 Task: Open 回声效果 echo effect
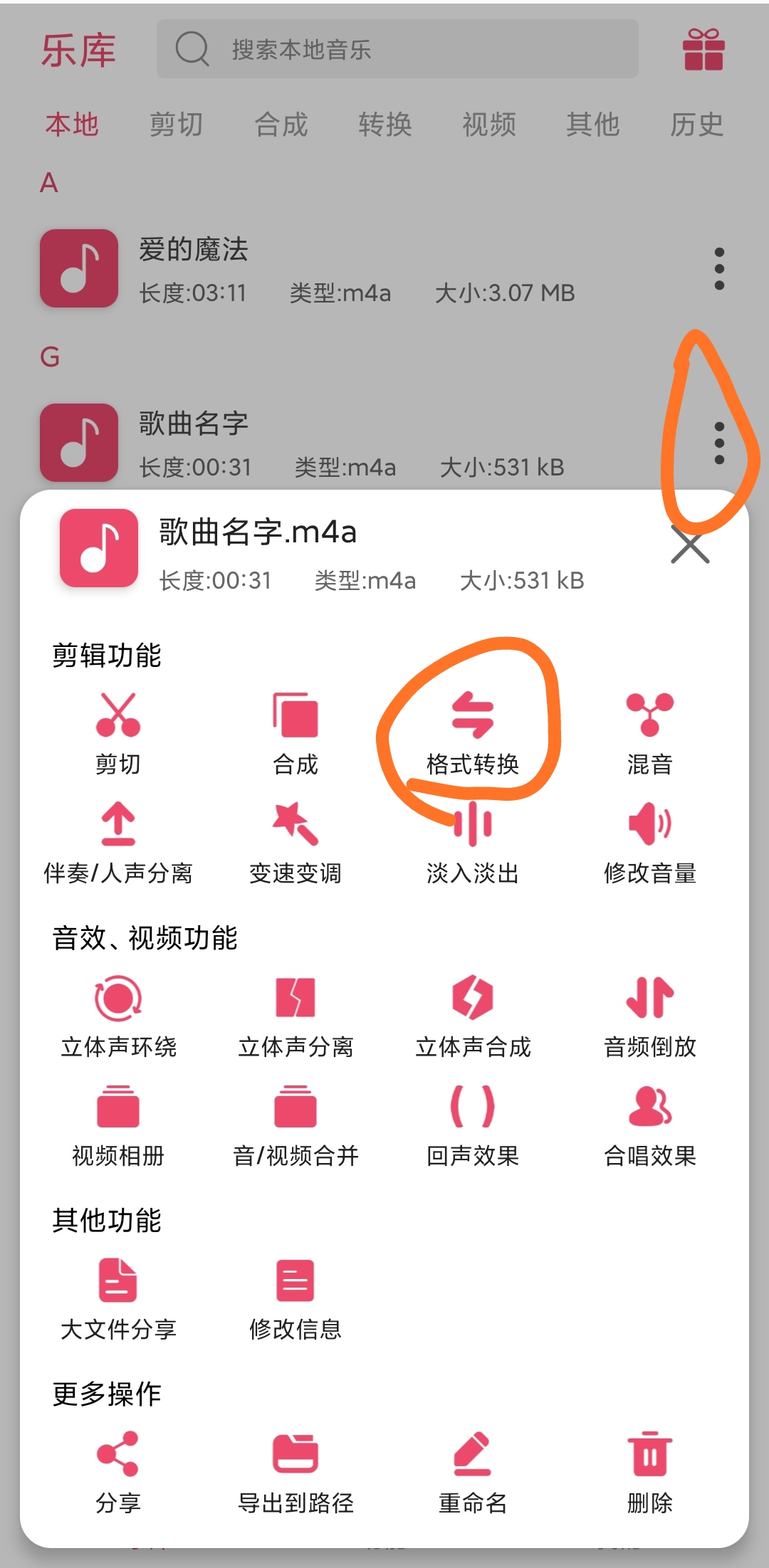[x=472, y=1125]
